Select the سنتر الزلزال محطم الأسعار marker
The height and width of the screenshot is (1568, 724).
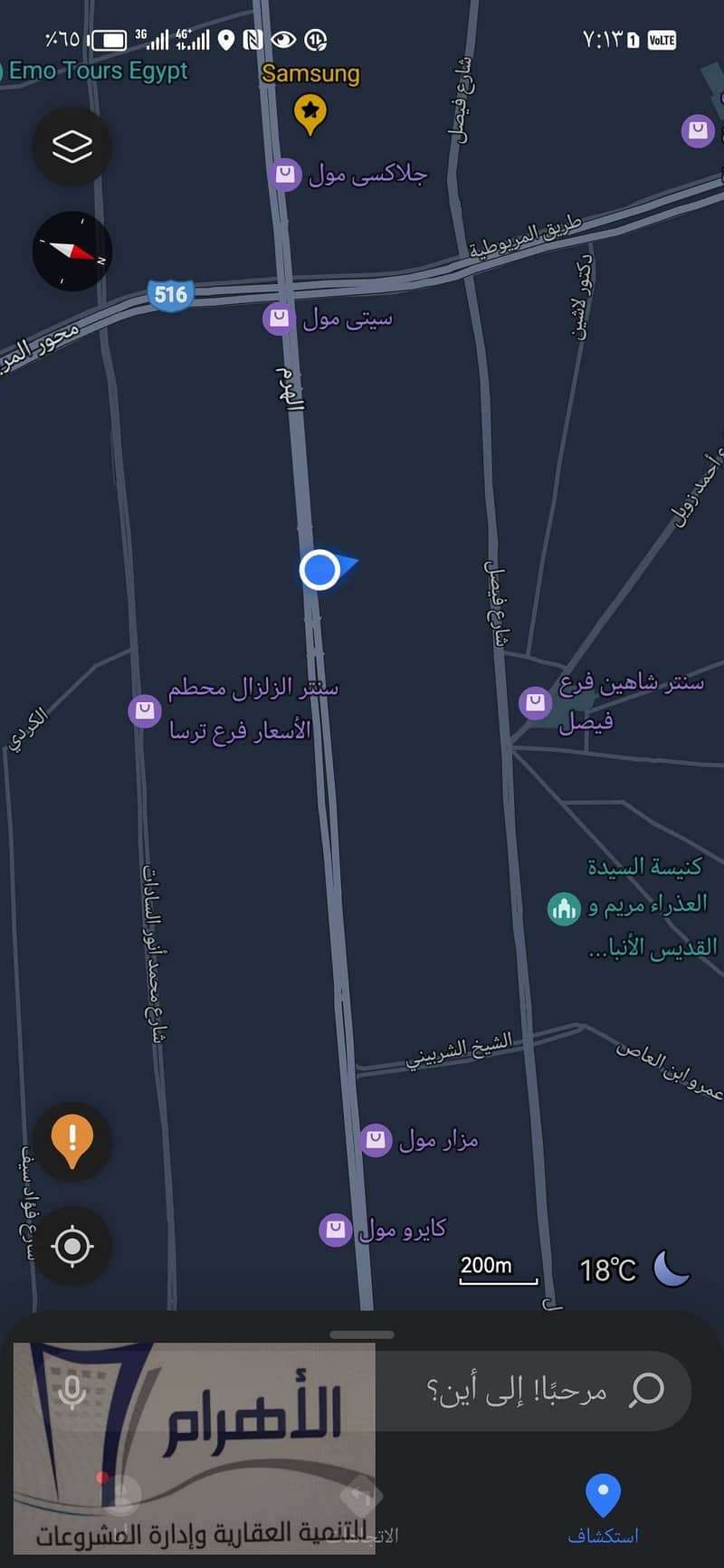[x=145, y=710]
